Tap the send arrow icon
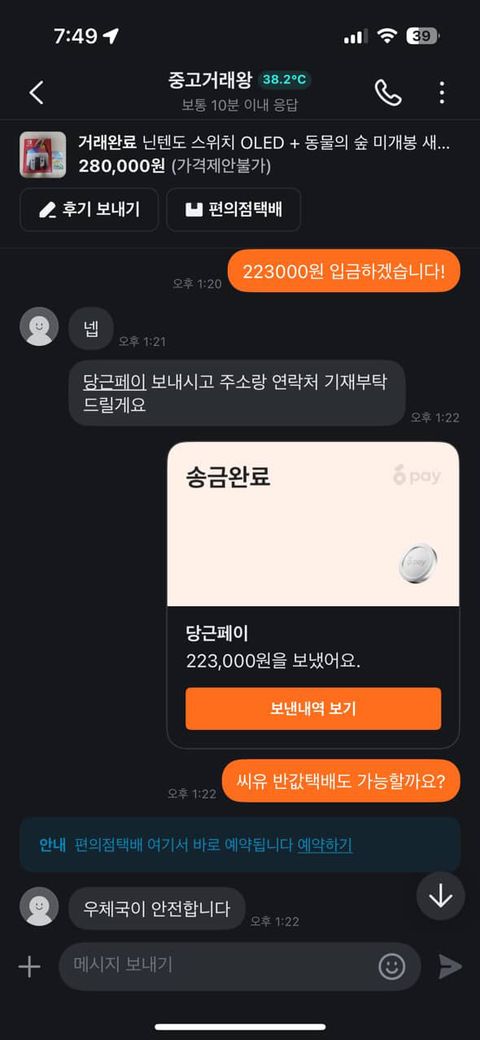The height and width of the screenshot is (1040, 480). (450, 966)
